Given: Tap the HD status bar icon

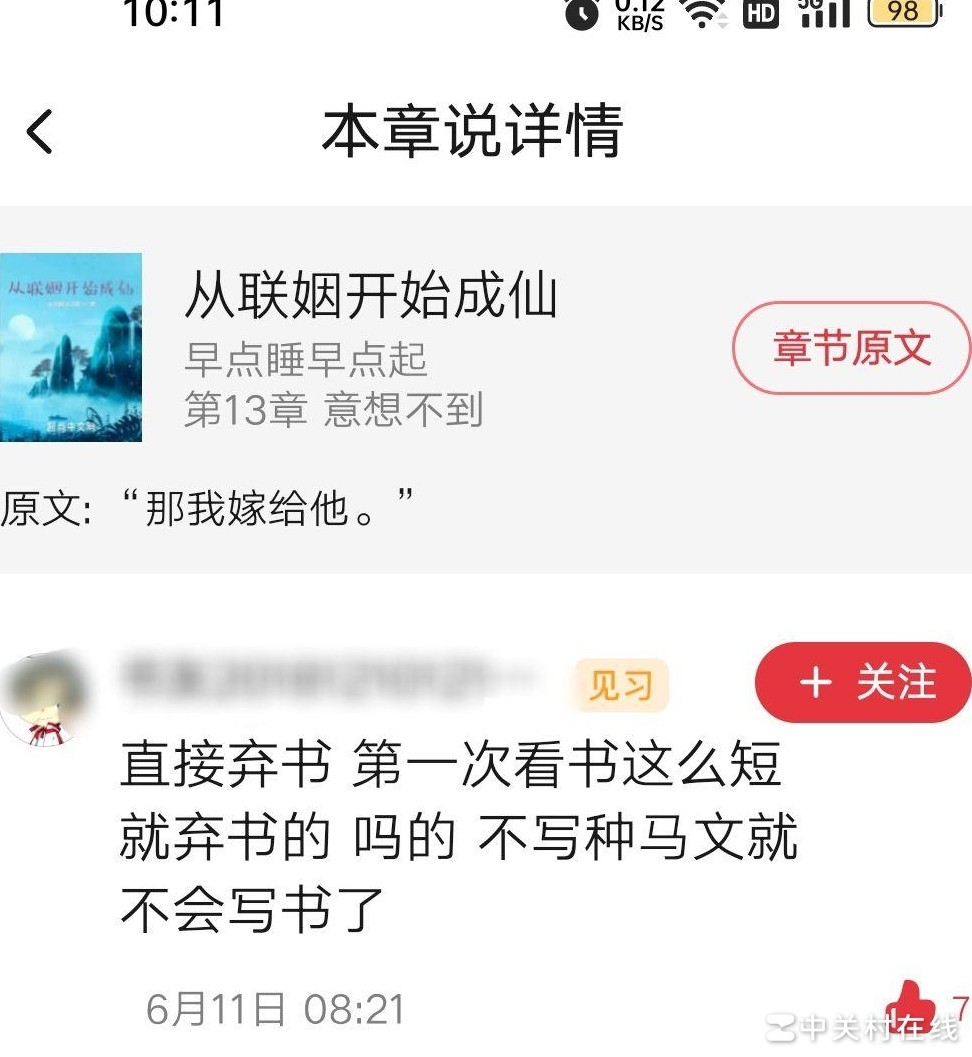Looking at the screenshot, I should (x=758, y=15).
